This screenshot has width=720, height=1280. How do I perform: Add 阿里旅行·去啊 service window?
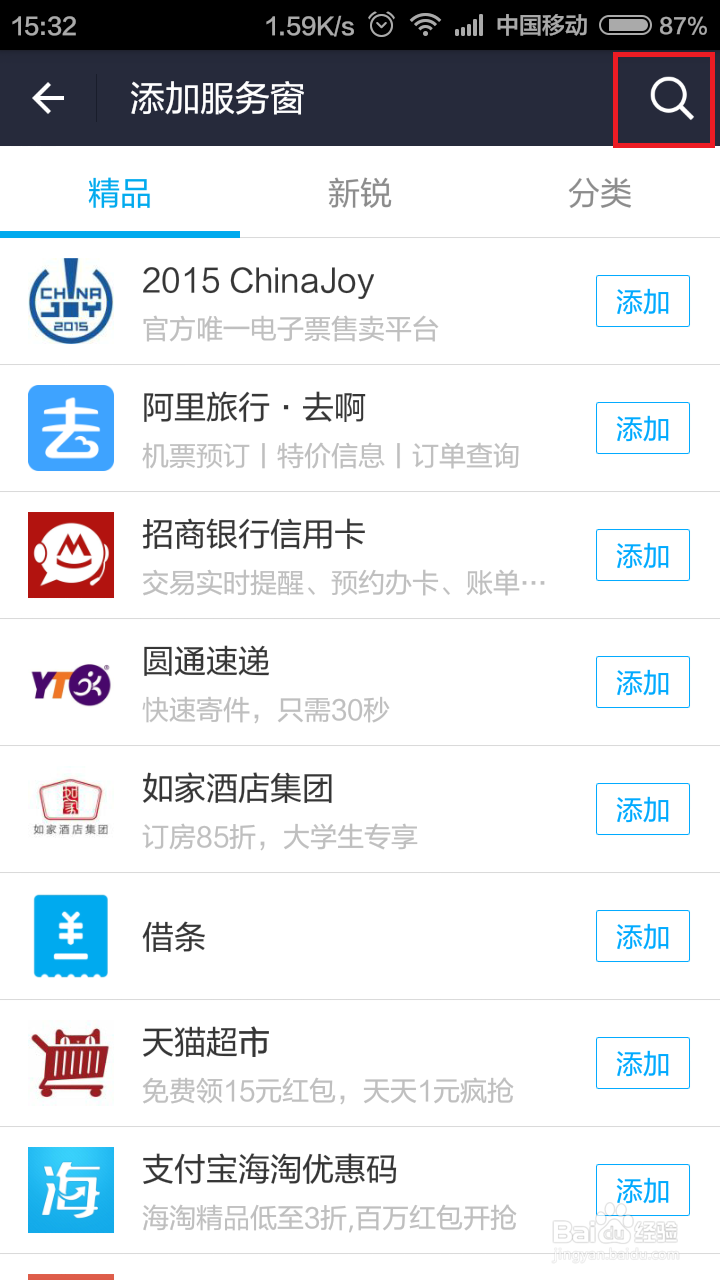pos(643,428)
